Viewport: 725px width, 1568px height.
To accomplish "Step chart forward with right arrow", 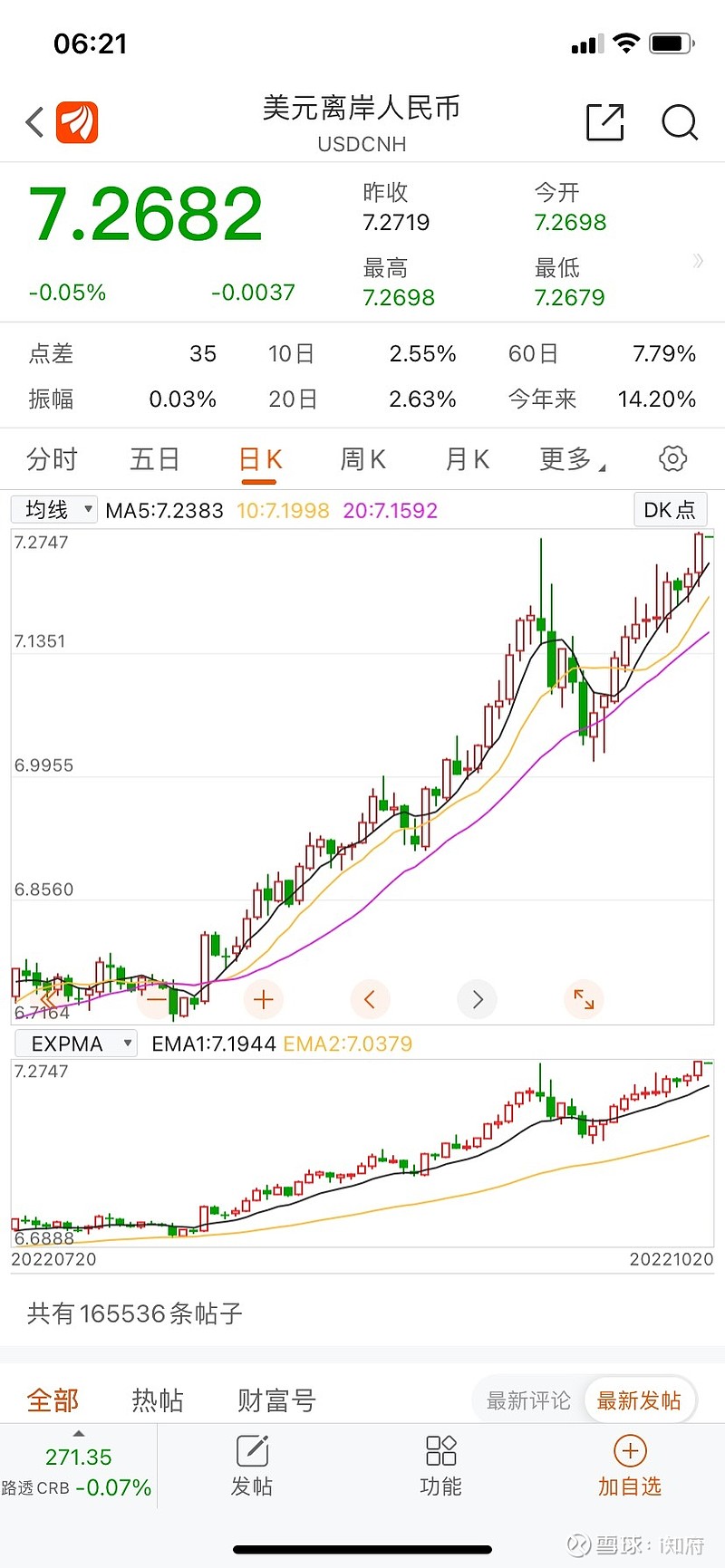I will pyautogui.click(x=477, y=999).
